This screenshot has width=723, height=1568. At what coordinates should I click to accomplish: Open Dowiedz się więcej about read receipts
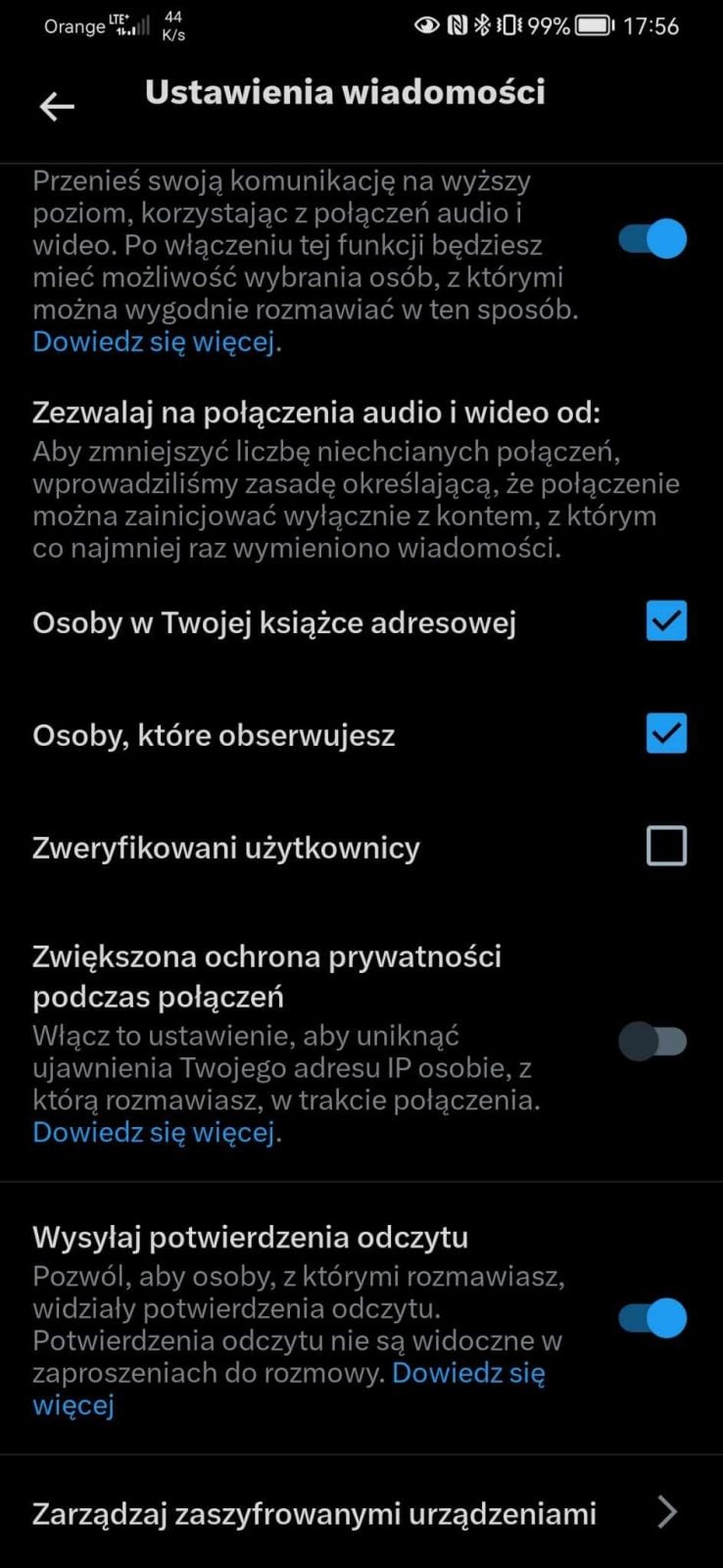click(x=467, y=1373)
